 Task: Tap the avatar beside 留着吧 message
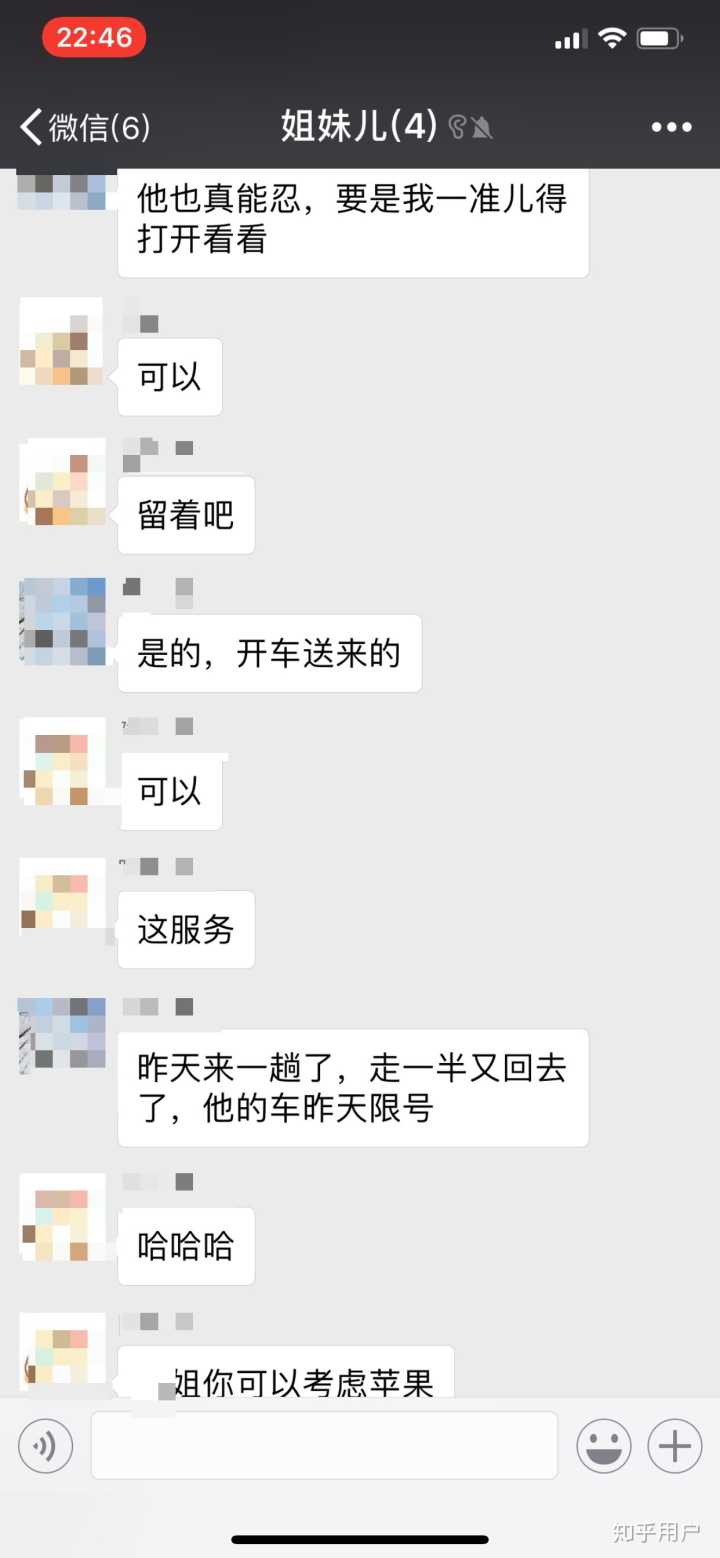pyautogui.click(x=62, y=481)
